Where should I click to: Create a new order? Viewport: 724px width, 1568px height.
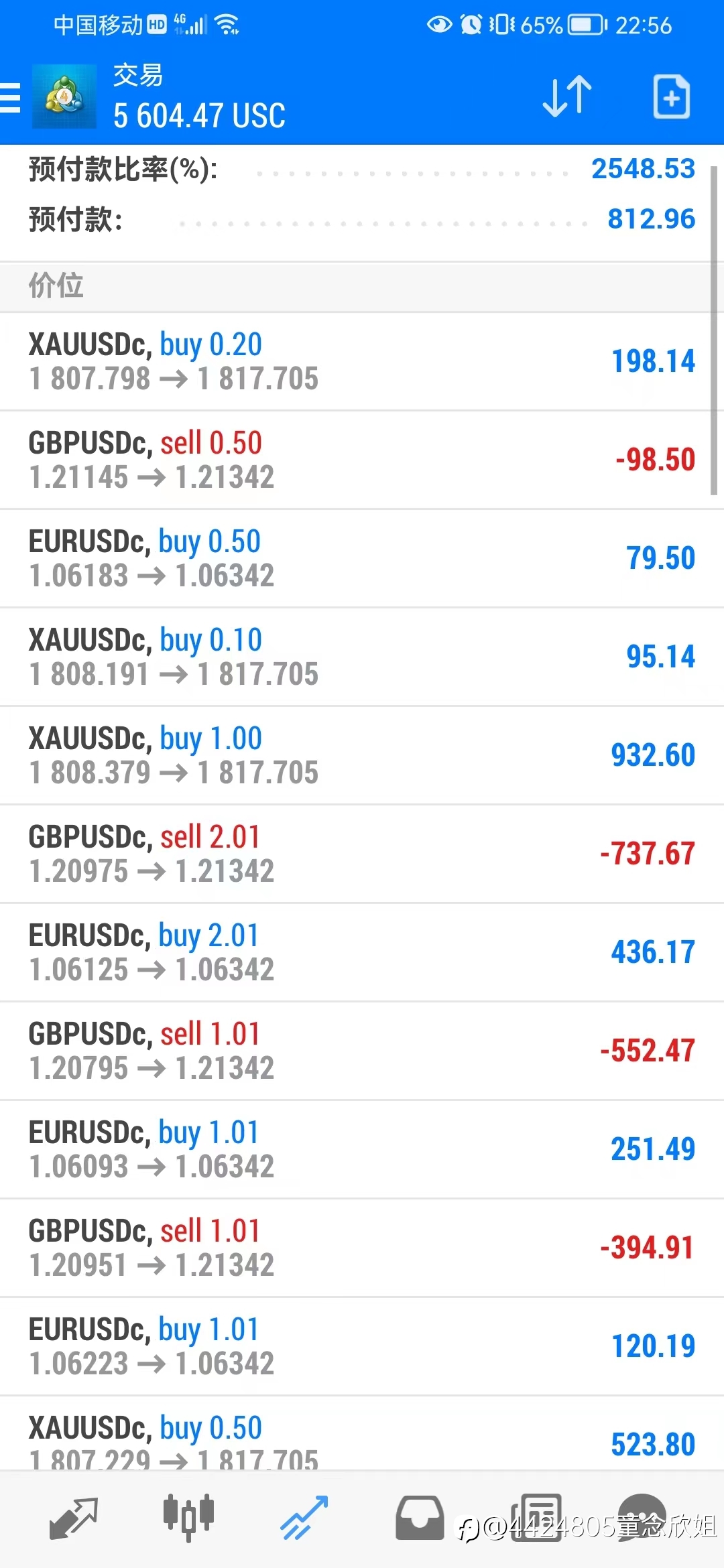click(671, 98)
